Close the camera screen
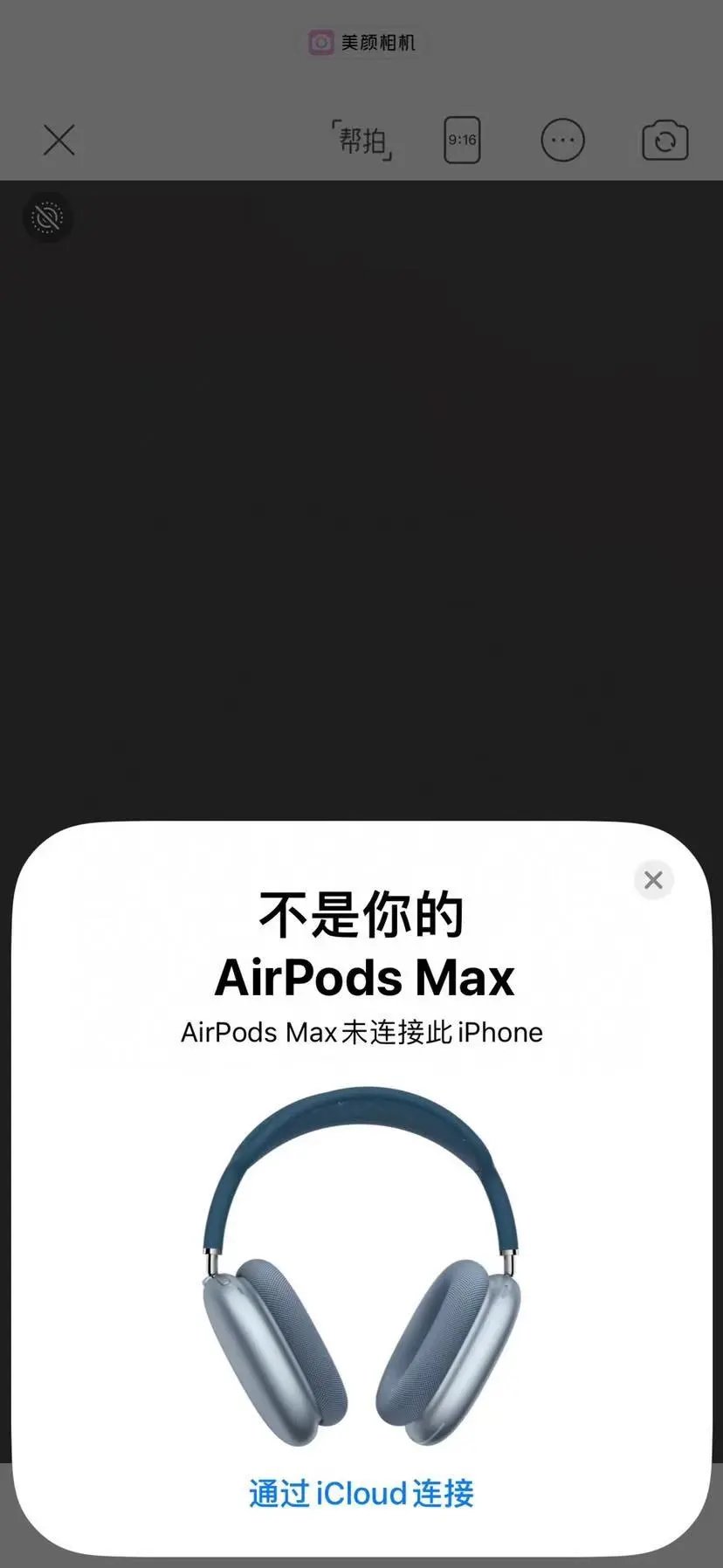Image resolution: width=723 pixels, height=1568 pixels. [59, 140]
